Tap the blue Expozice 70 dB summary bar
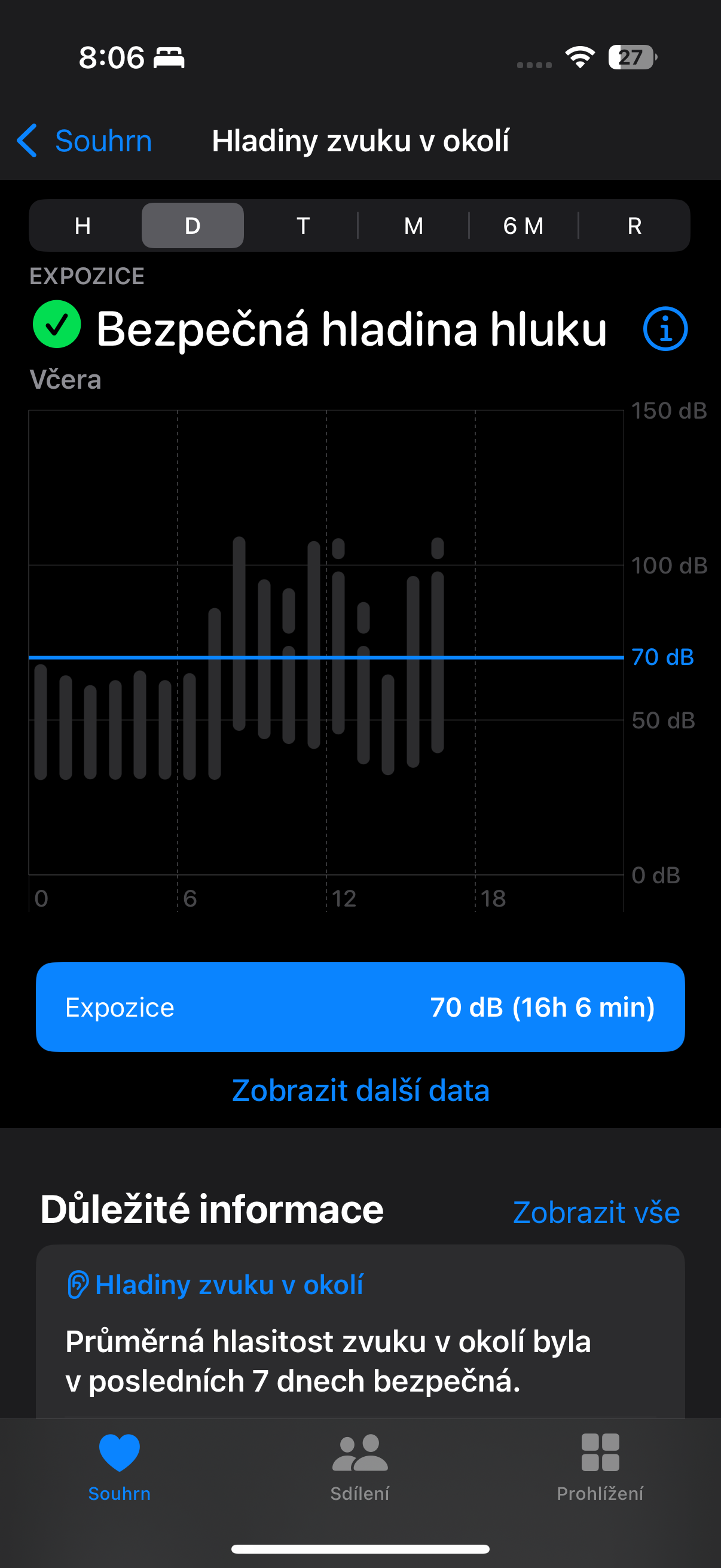Image resolution: width=721 pixels, height=1568 pixels. pyautogui.click(x=360, y=1008)
